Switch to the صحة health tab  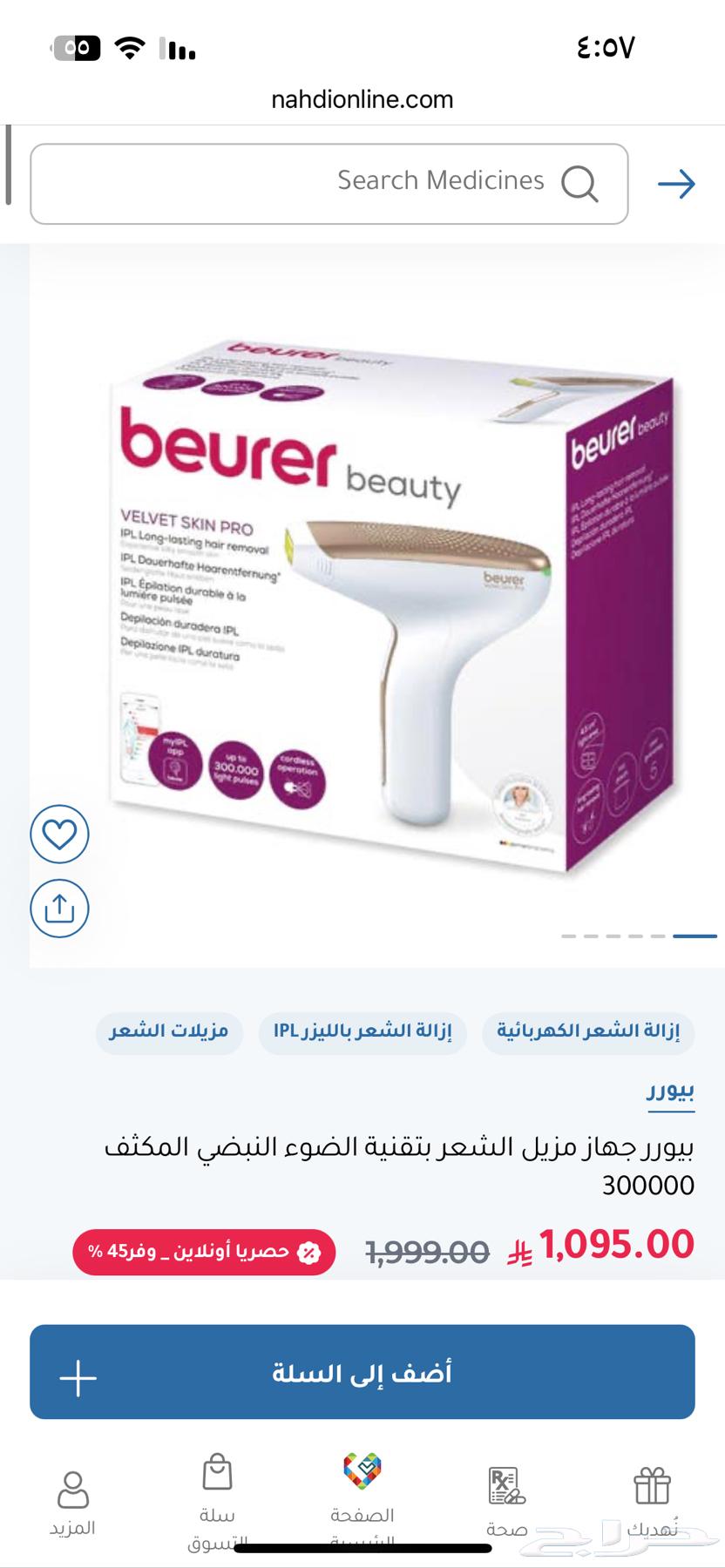coord(506,1504)
